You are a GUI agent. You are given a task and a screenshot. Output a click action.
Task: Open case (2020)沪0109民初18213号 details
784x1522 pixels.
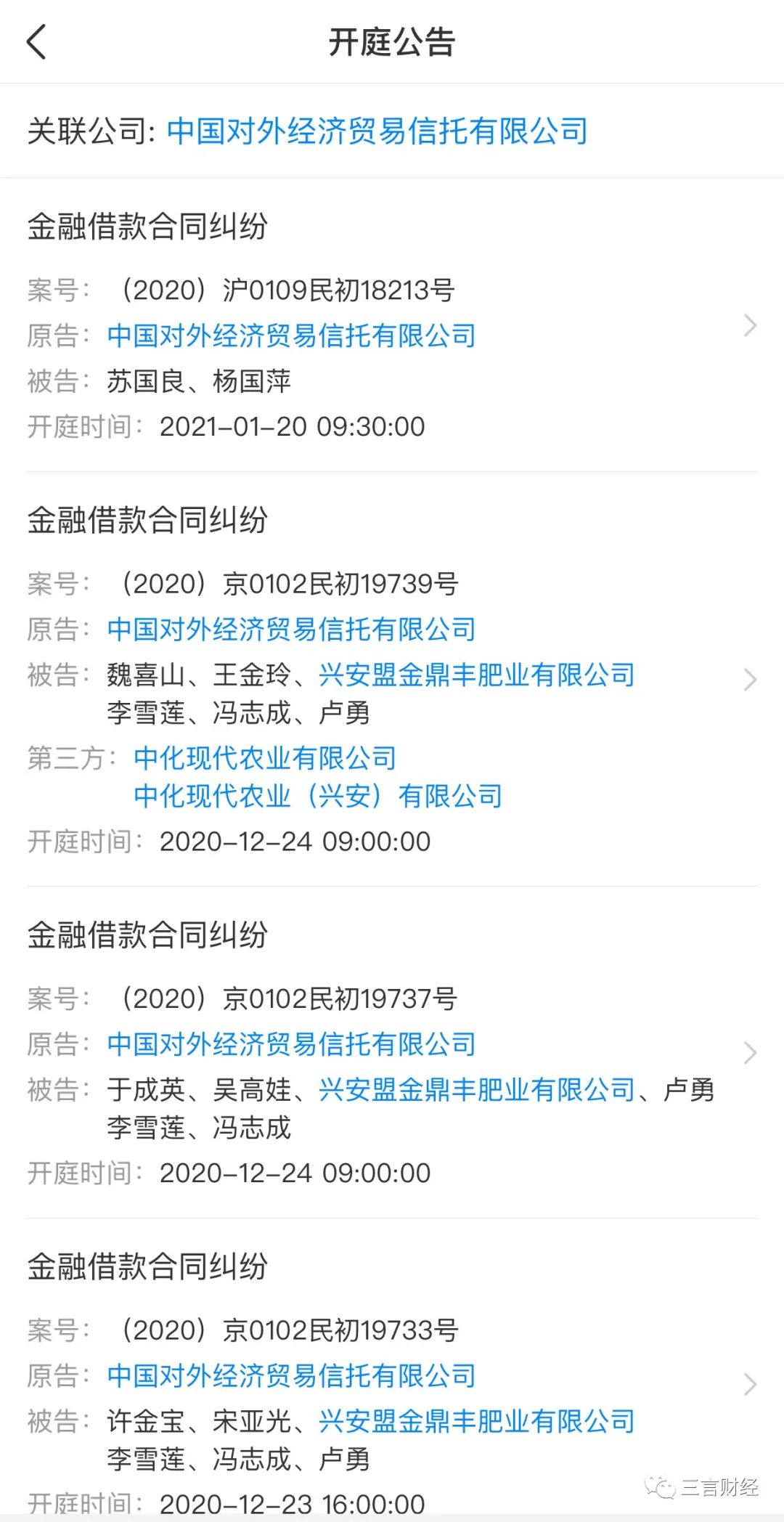coord(750,326)
